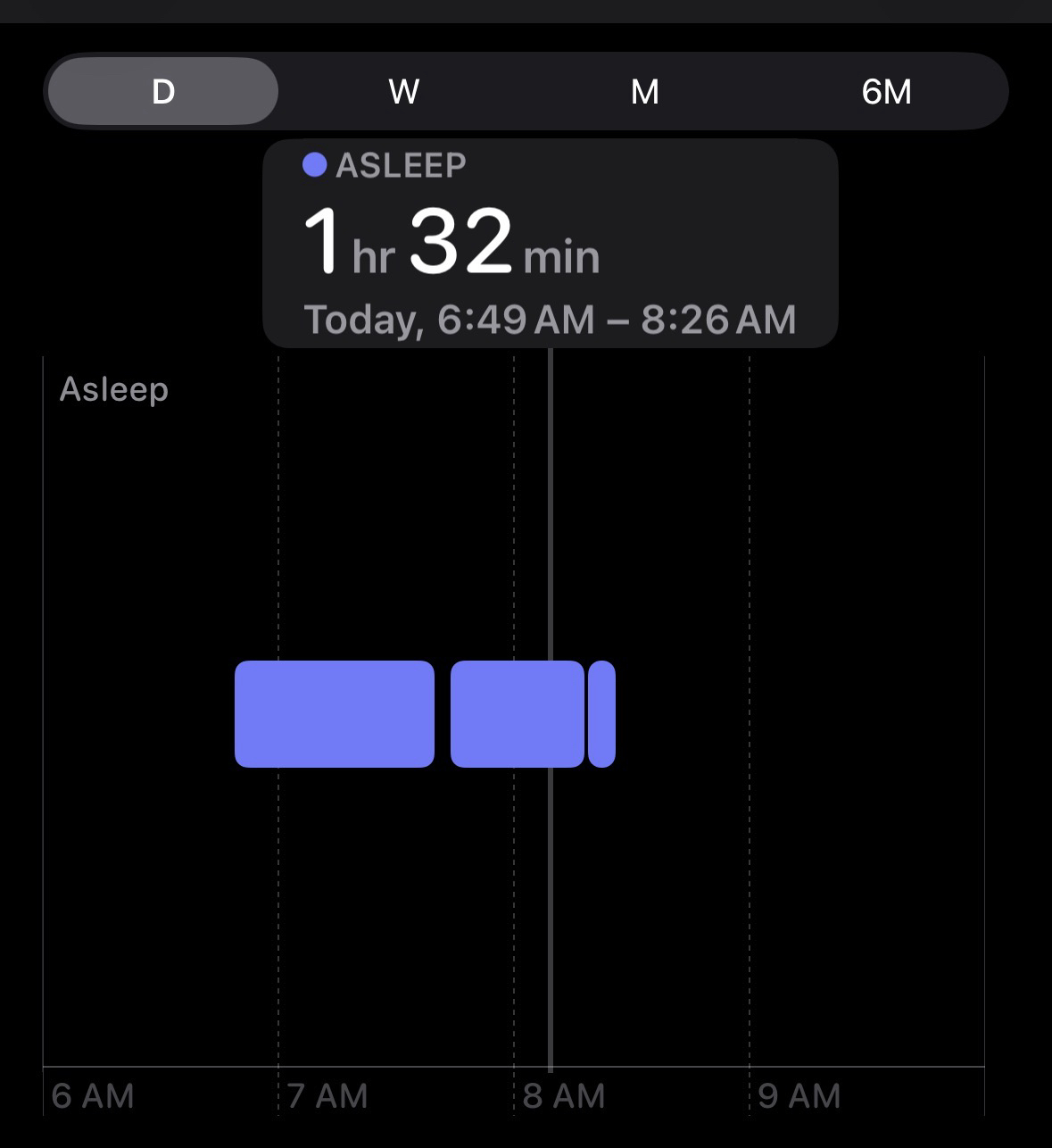This screenshot has width=1052, height=1148.
Task: Select the D day view segment
Action: (163, 91)
